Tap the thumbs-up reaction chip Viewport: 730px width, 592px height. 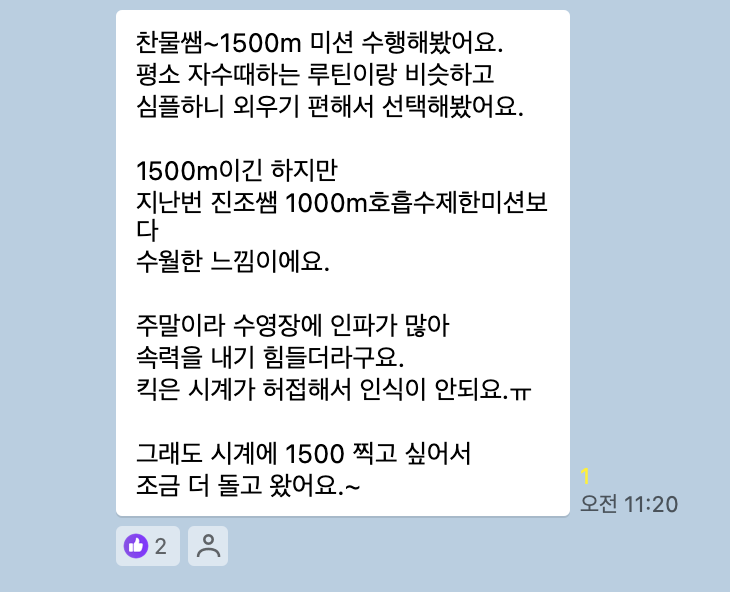[147, 546]
